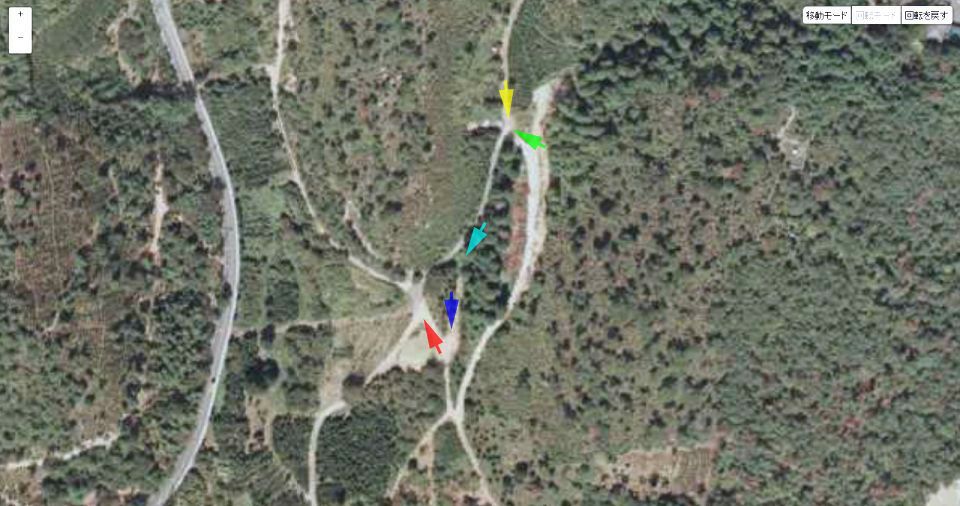Select the red arrow marker
Viewport: 960px width, 506px height.
point(433,336)
